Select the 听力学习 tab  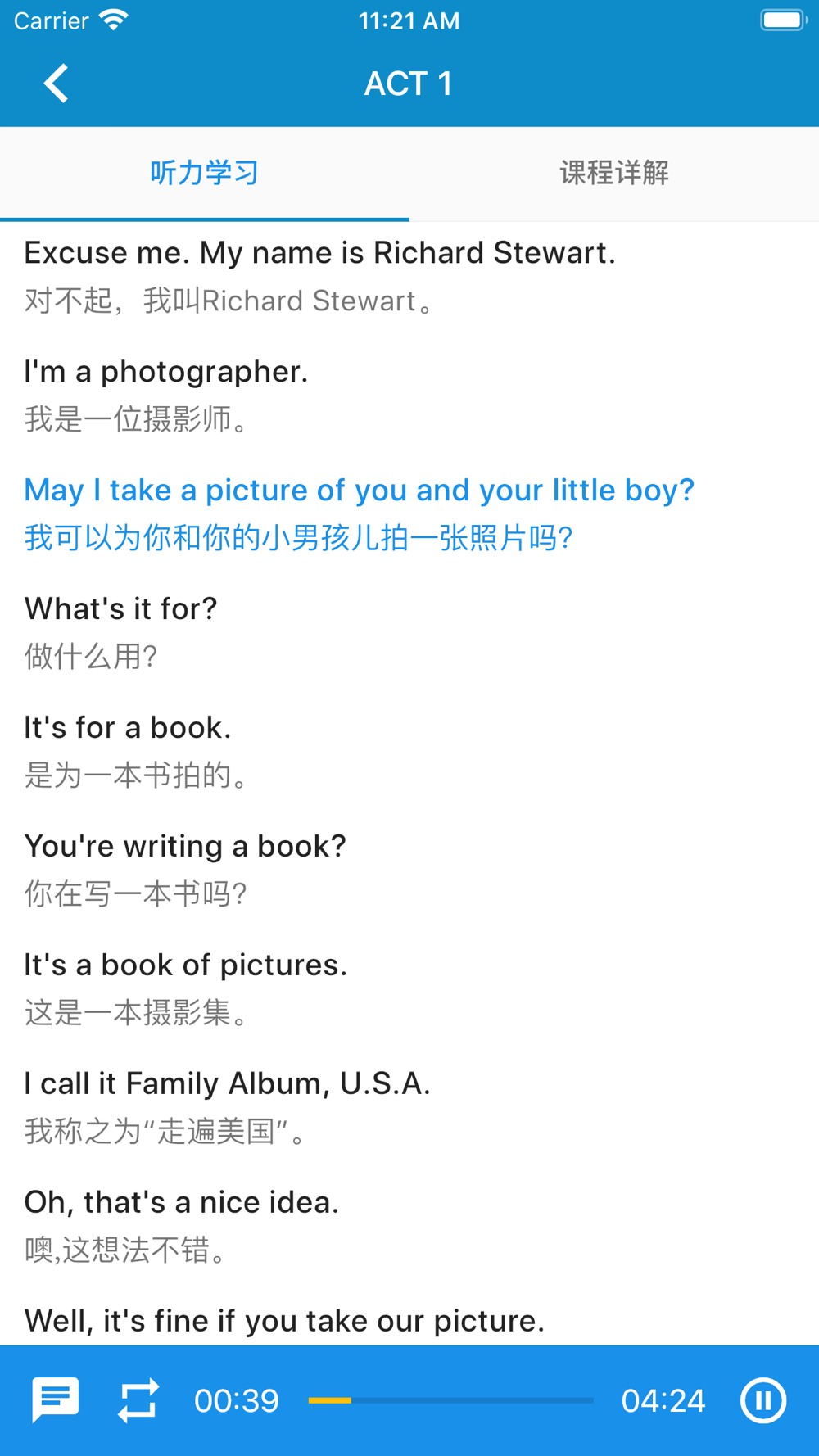[205, 173]
